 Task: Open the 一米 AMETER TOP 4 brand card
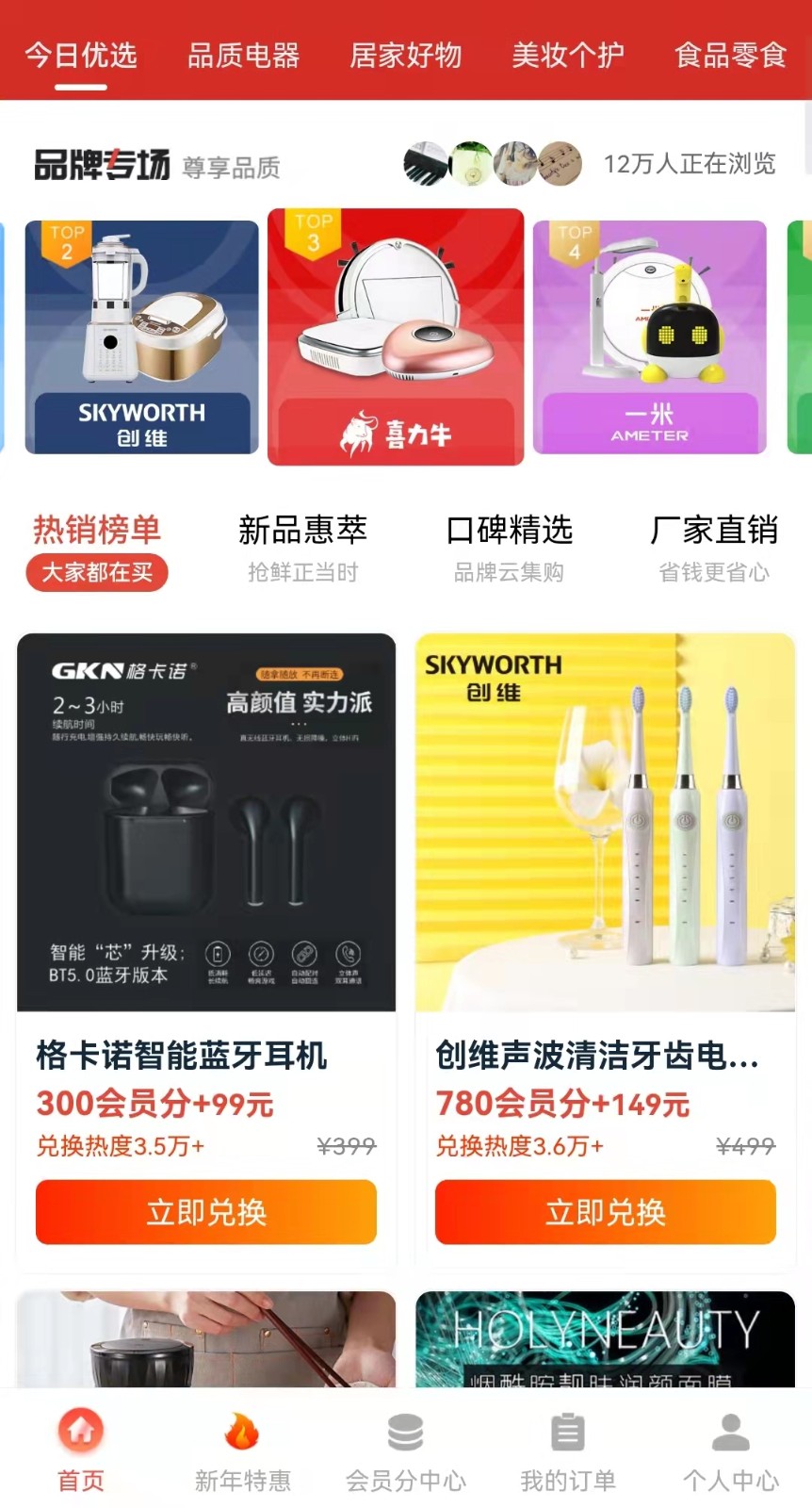(650, 337)
